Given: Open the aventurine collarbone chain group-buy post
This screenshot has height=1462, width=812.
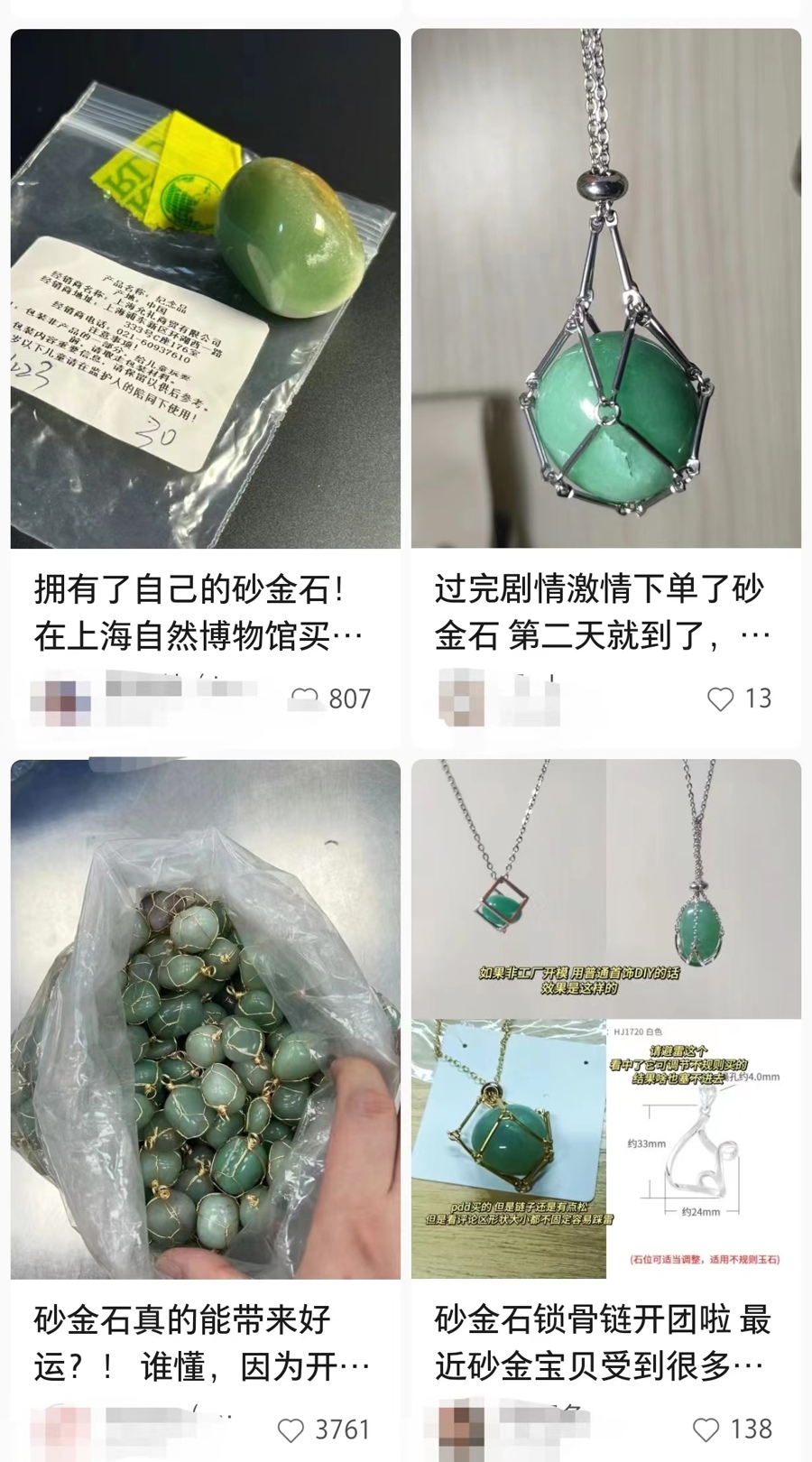Looking at the screenshot, I should [605, 1020].
